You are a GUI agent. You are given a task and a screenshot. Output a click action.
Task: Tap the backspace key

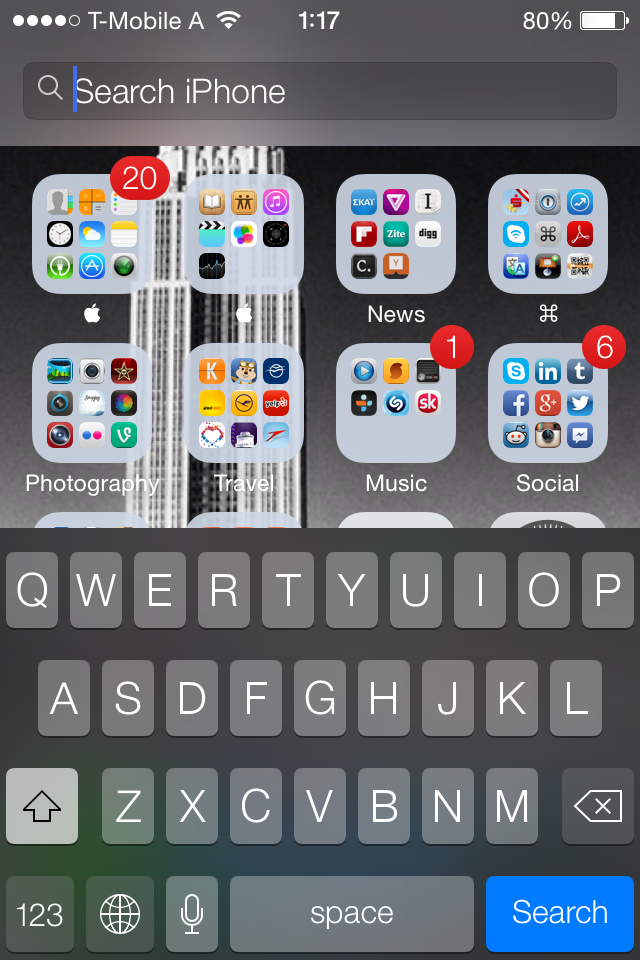pyautogui.click(x=597, y=806)
